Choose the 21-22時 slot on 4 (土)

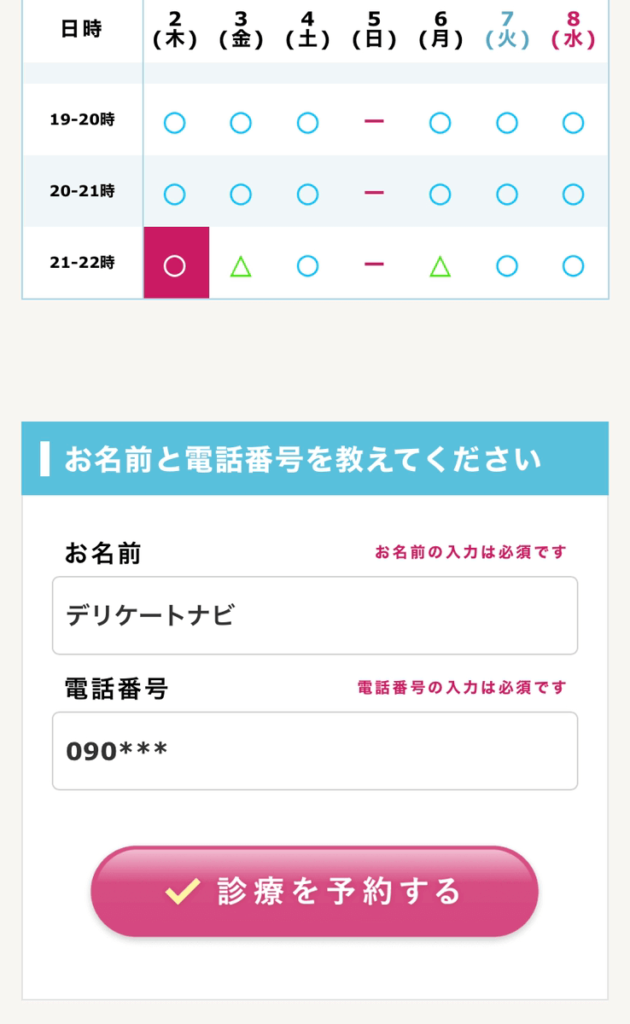(x=307, y=266)
